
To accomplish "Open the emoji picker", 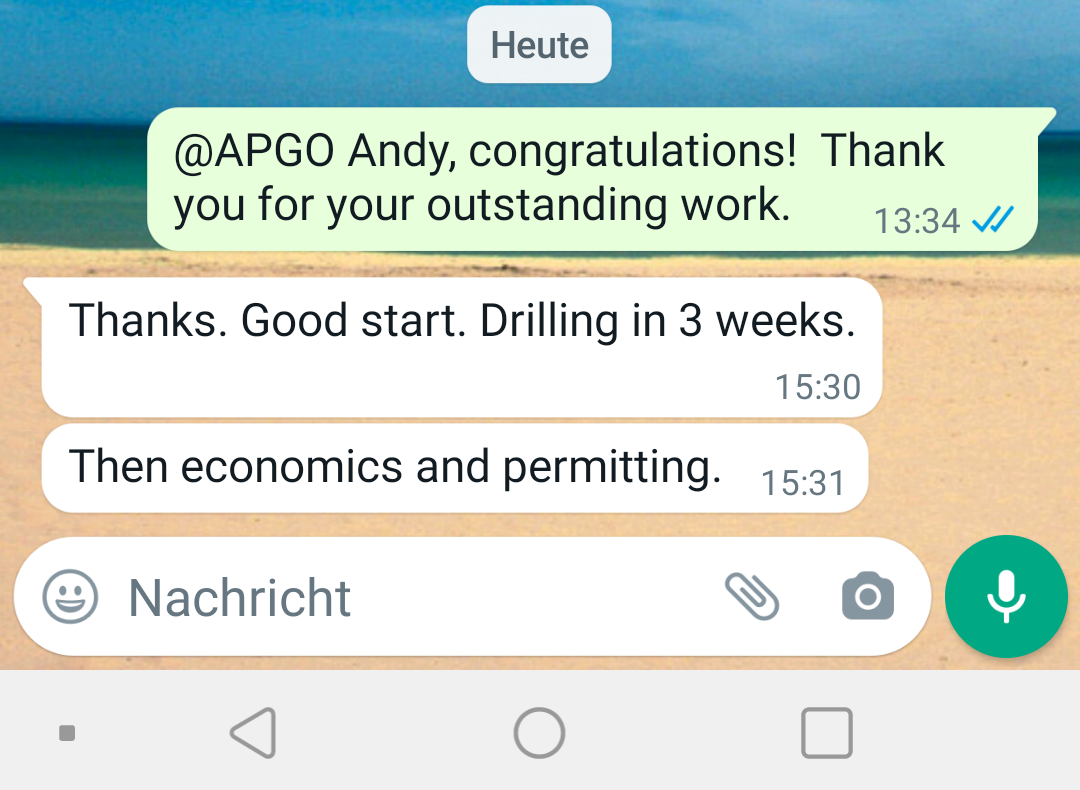I will pyautogui.click(x=70, y=598).
